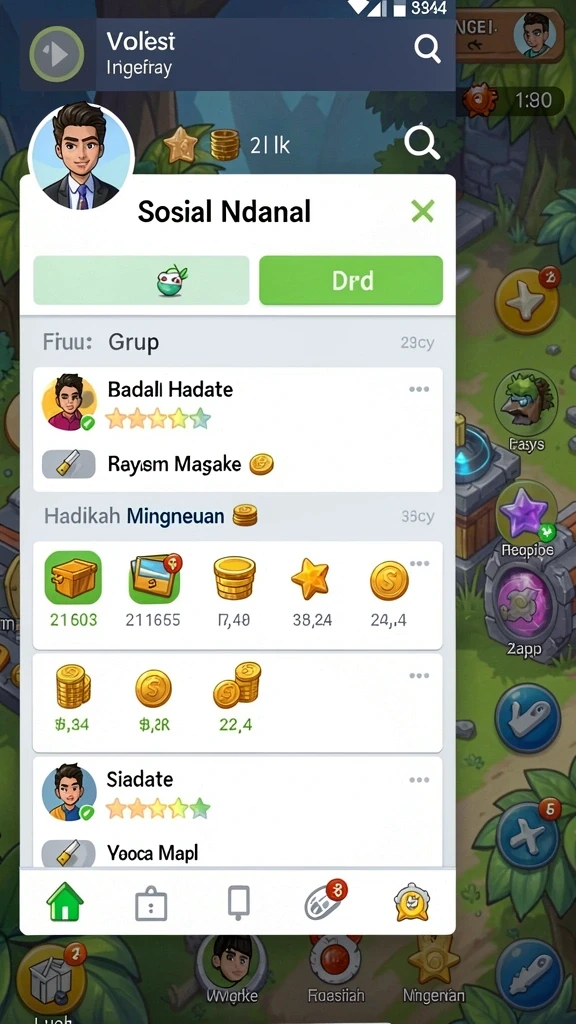Tap the play button beside Volest
The height and width of the screenshot is (1024, 576).
[57, 54]
